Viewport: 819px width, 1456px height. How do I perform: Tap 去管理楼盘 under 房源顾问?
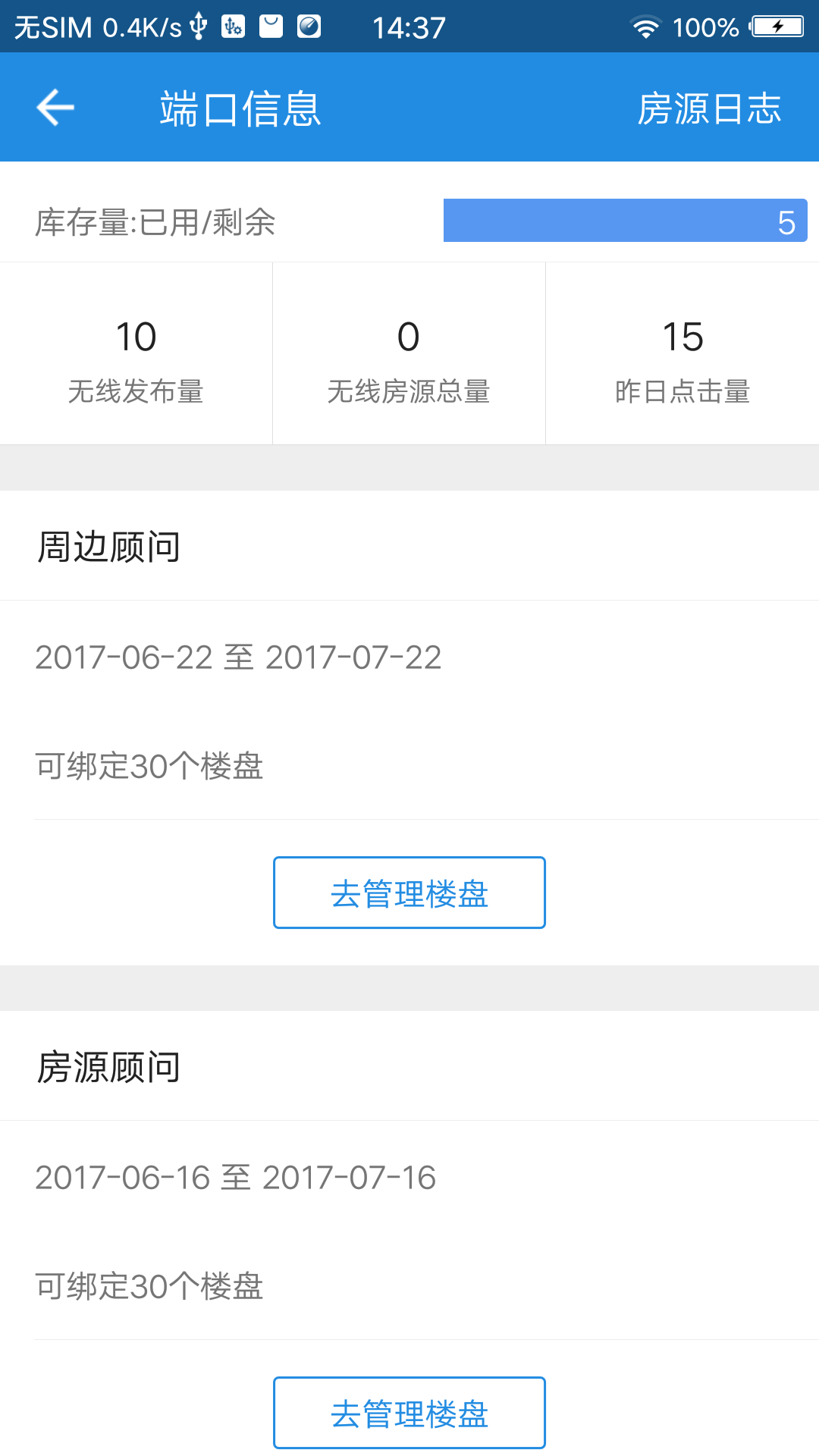(409, 1413)
